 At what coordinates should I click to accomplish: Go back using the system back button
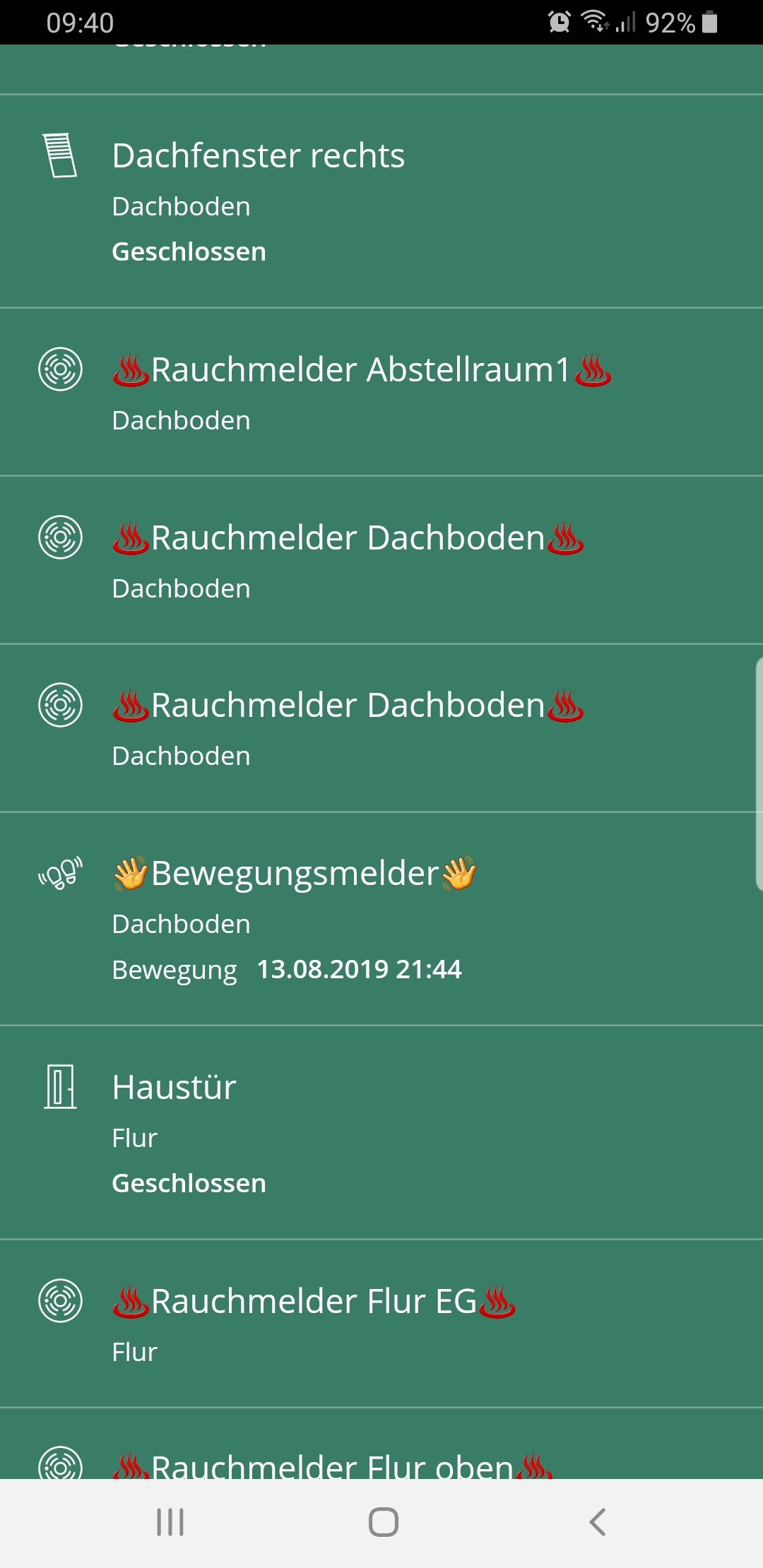[x=597, y=1522]
